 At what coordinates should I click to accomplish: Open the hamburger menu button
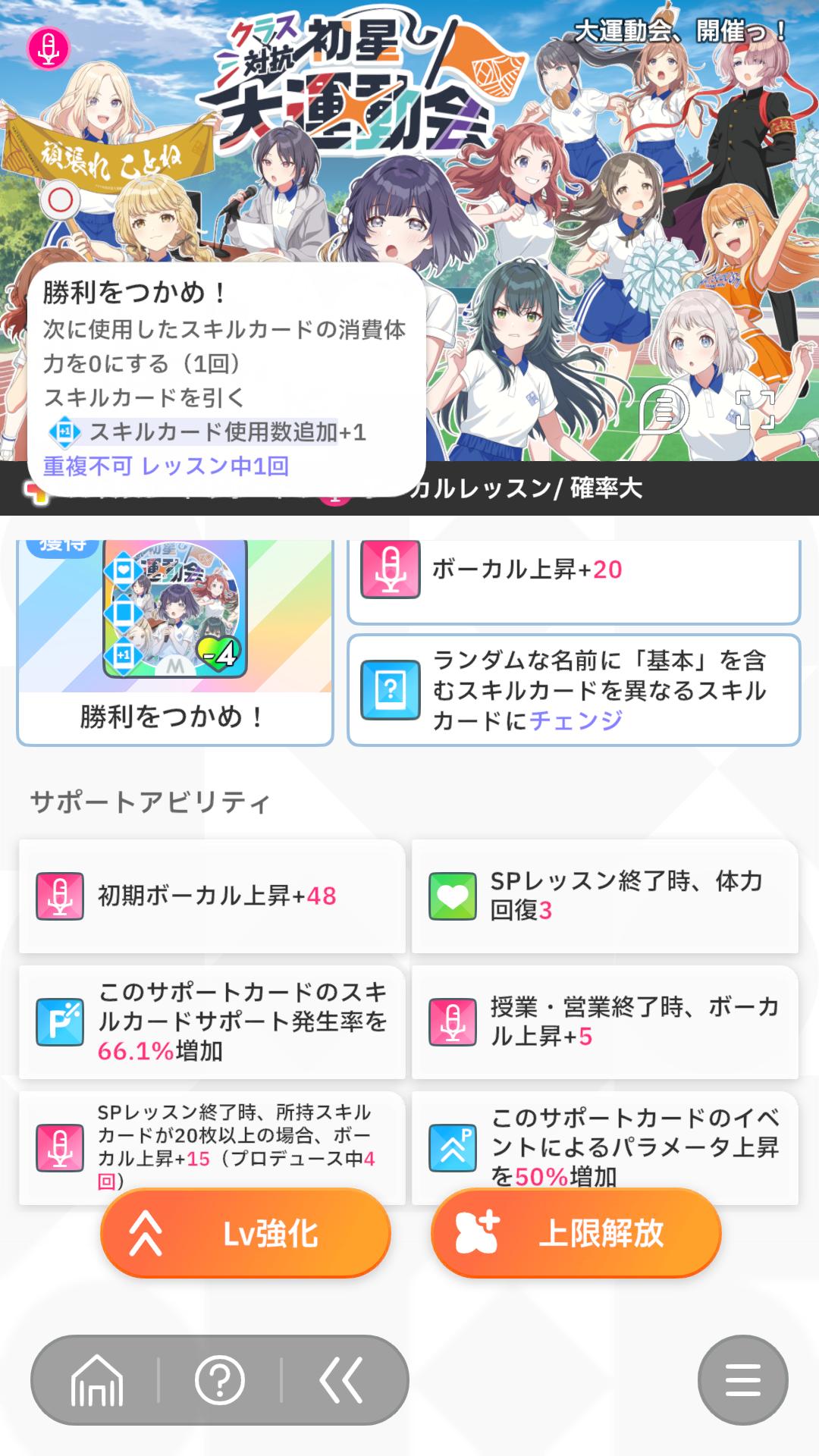(x=742, y=1380)
